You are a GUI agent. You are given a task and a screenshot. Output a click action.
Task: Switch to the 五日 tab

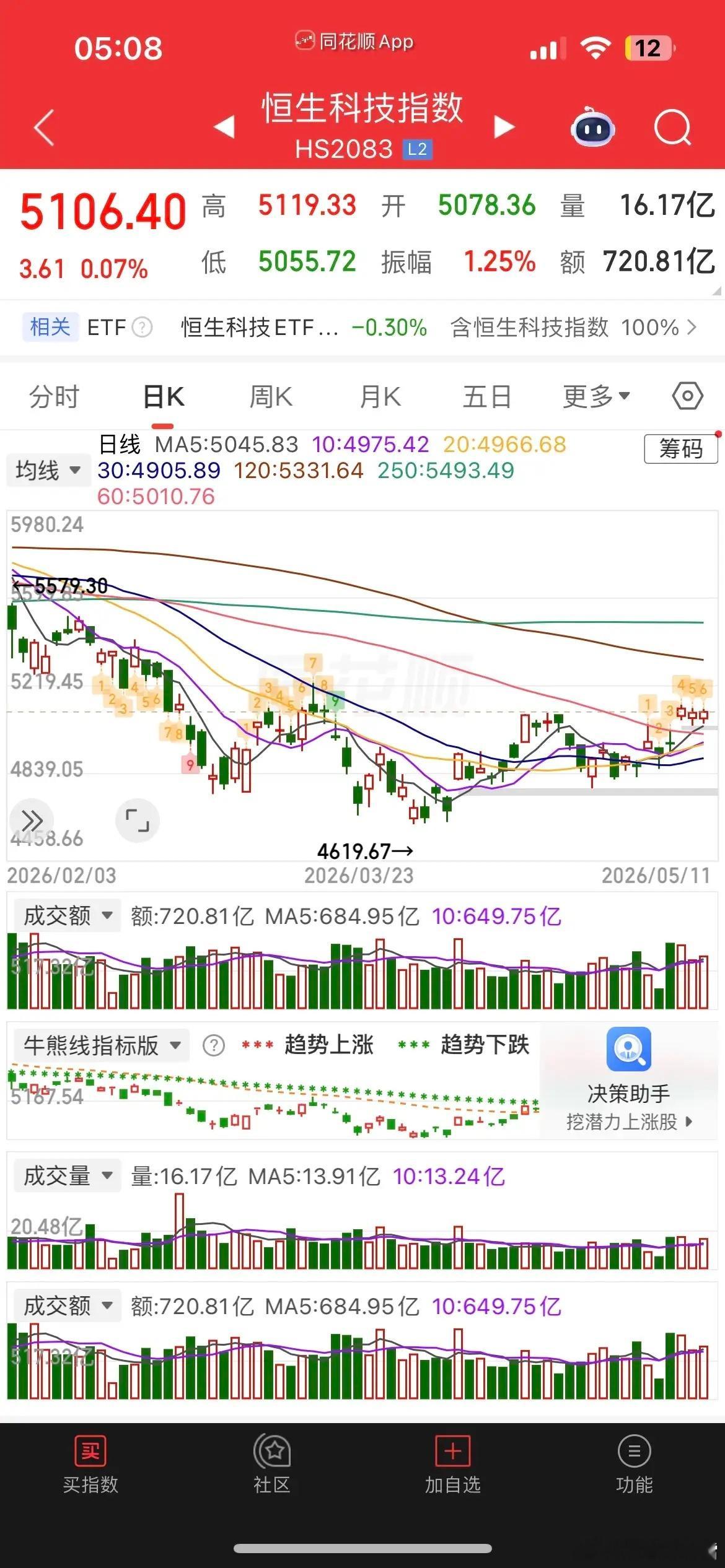coord(487,396)
